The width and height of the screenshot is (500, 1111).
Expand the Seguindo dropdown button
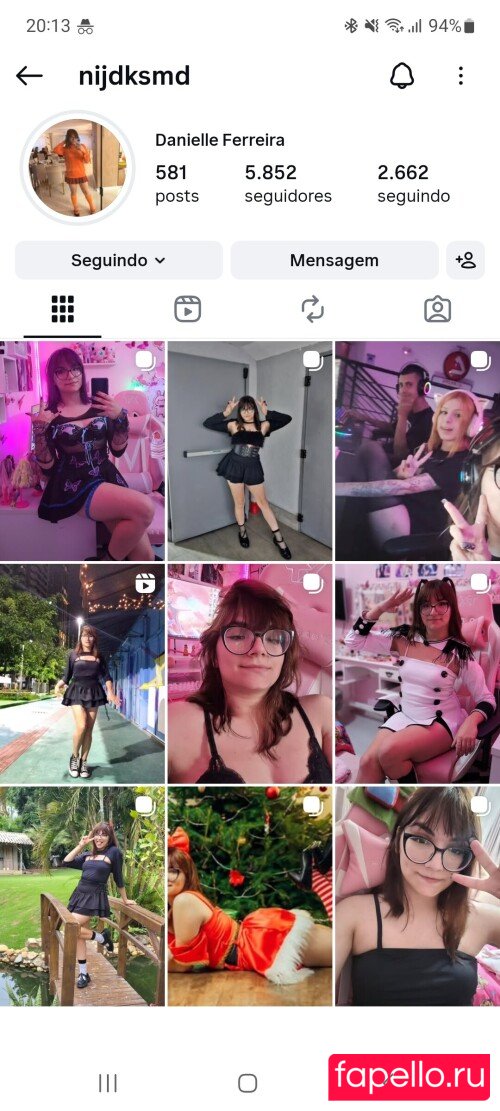click(119, 260)
